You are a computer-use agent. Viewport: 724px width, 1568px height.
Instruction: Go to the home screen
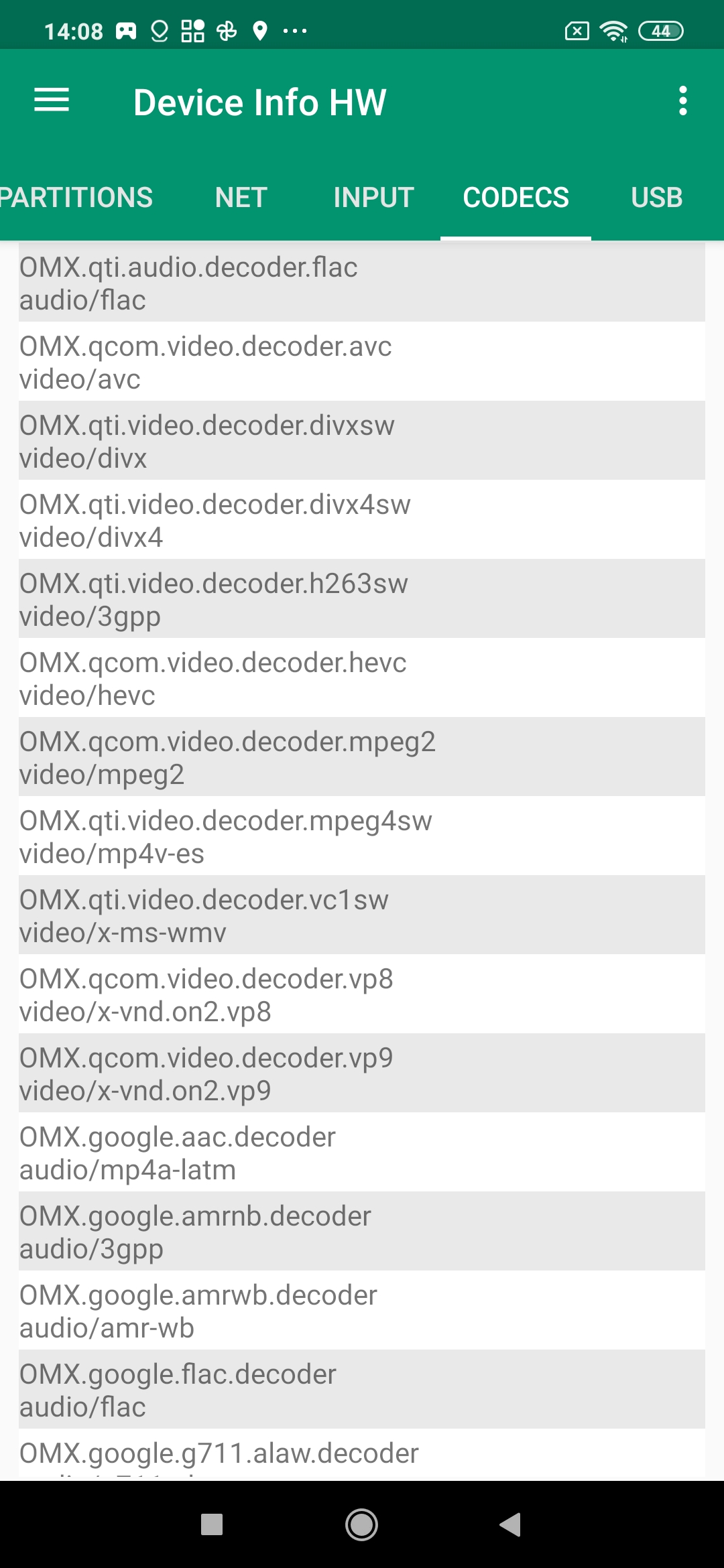pyautogui.click(x=361, y=1524)
